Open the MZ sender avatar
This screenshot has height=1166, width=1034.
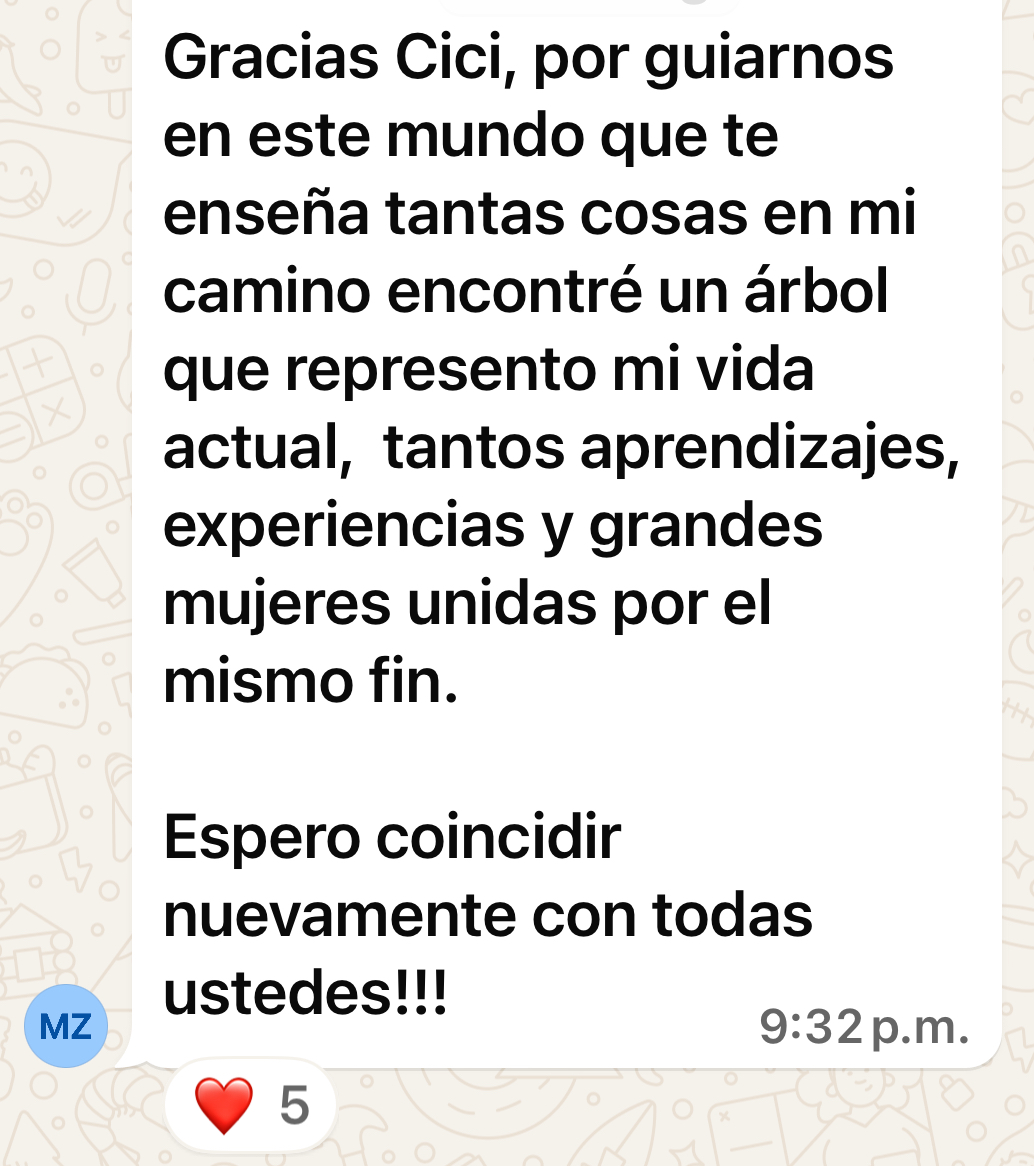pyautogui.click(x=66, y=1026)
